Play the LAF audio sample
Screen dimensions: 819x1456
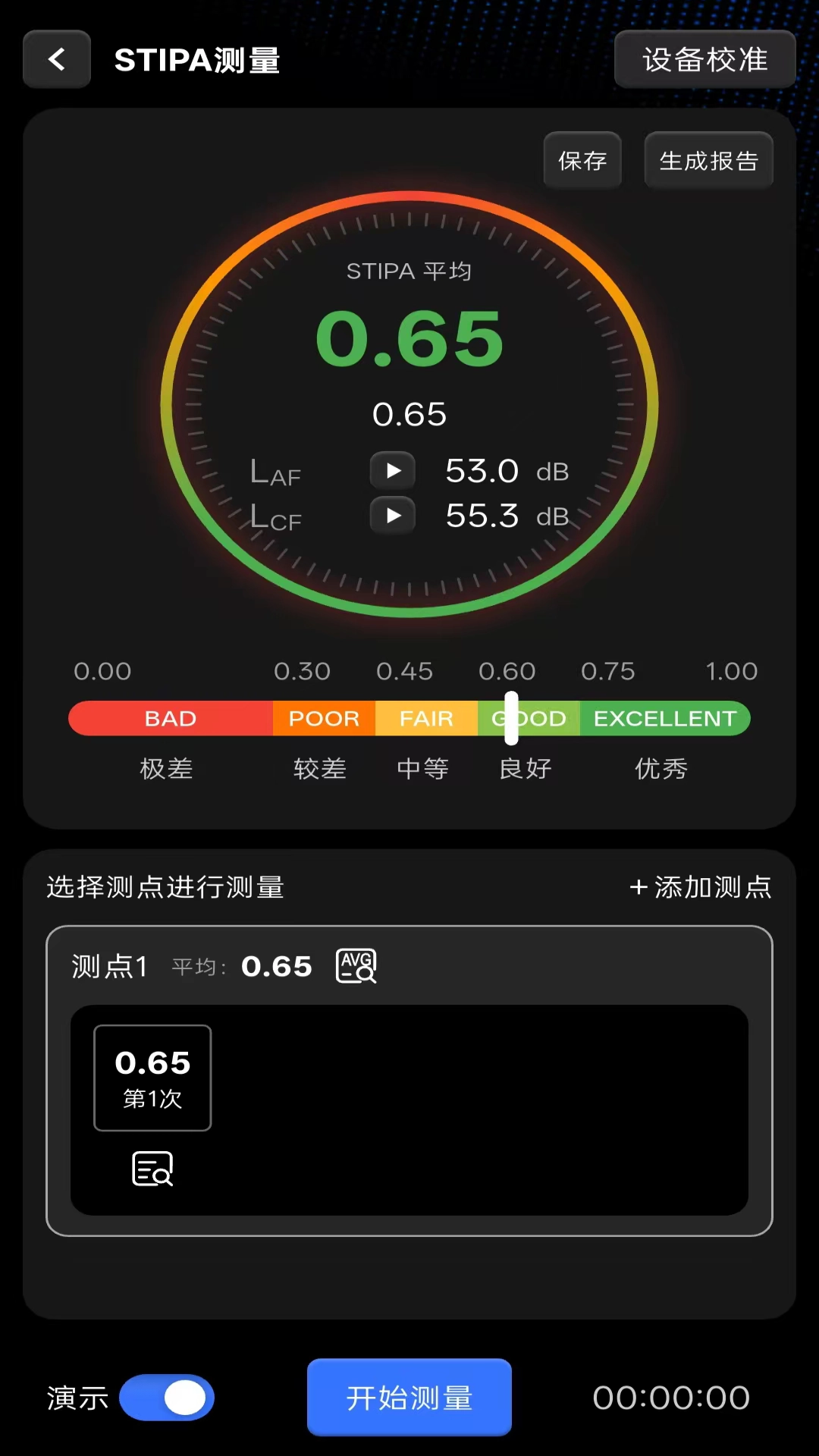point(392,470)
